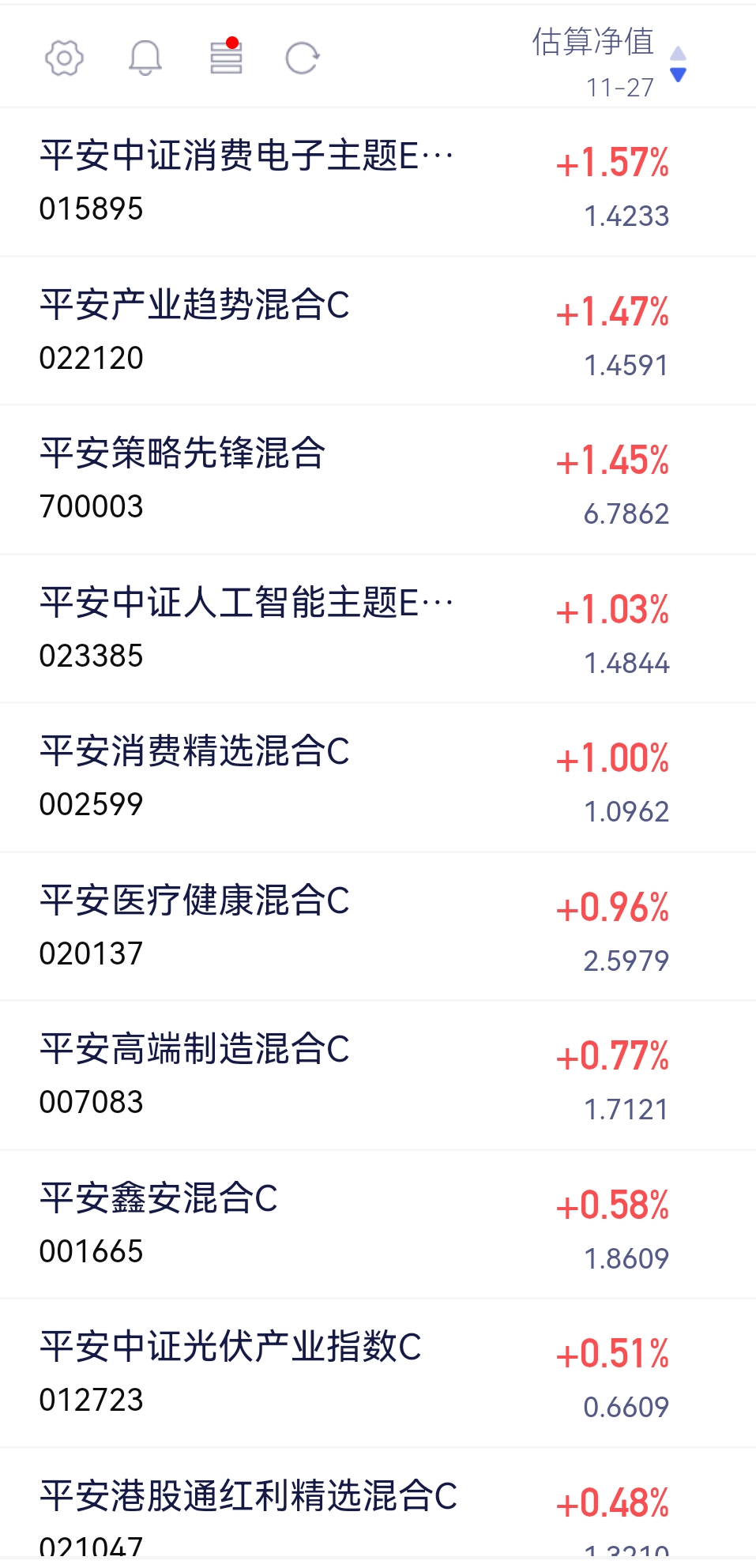Tap the list layout icon with red dot
Viewport: 756px width, 1568px height.
(x=226, y=58)
